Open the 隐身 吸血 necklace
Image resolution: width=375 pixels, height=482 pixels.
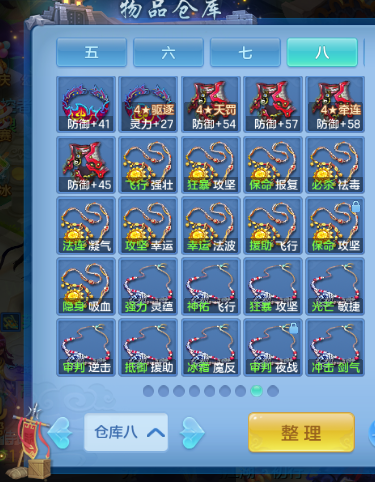(86, 286)
